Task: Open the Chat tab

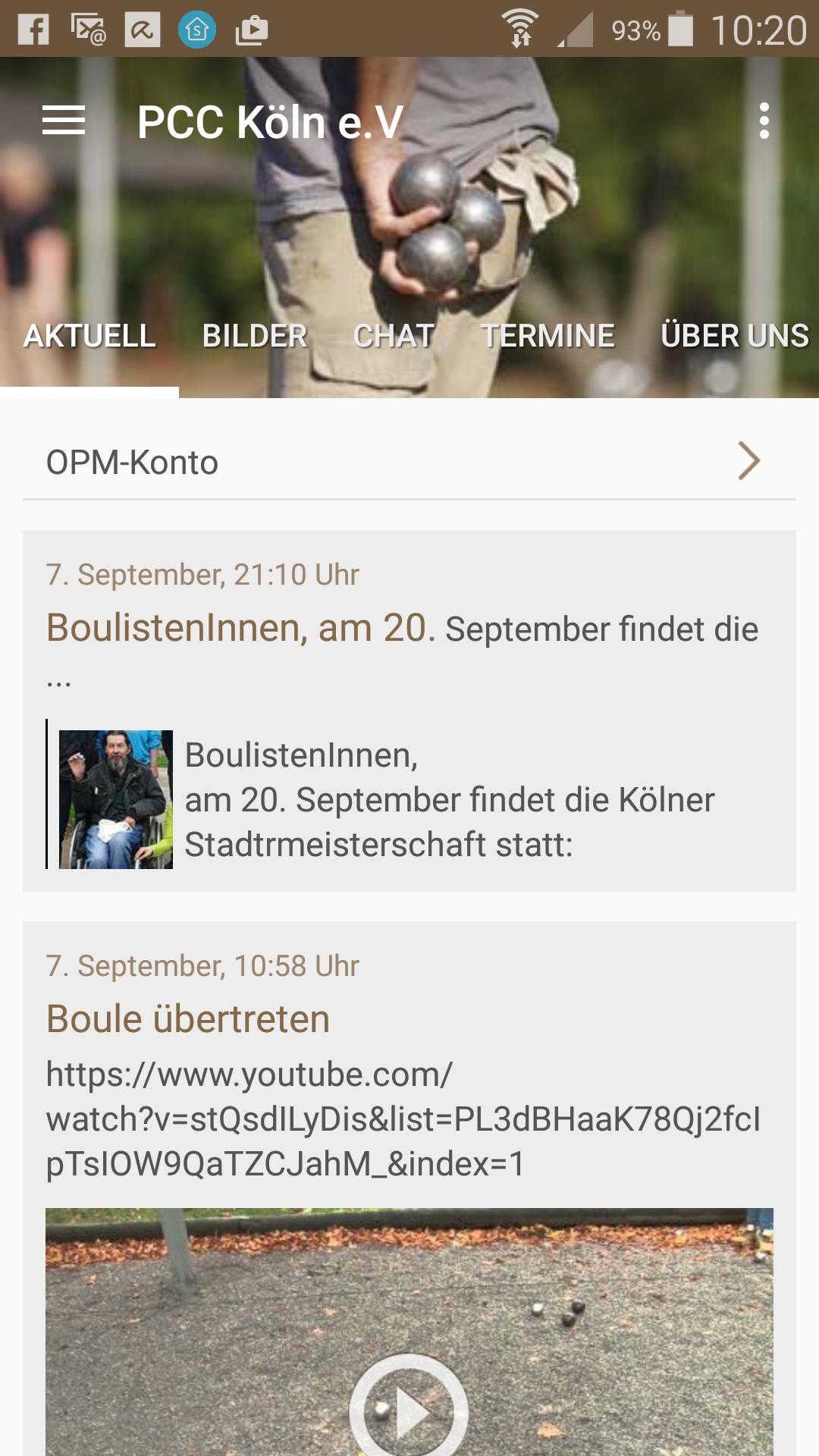Action: (x=394, y=337)
